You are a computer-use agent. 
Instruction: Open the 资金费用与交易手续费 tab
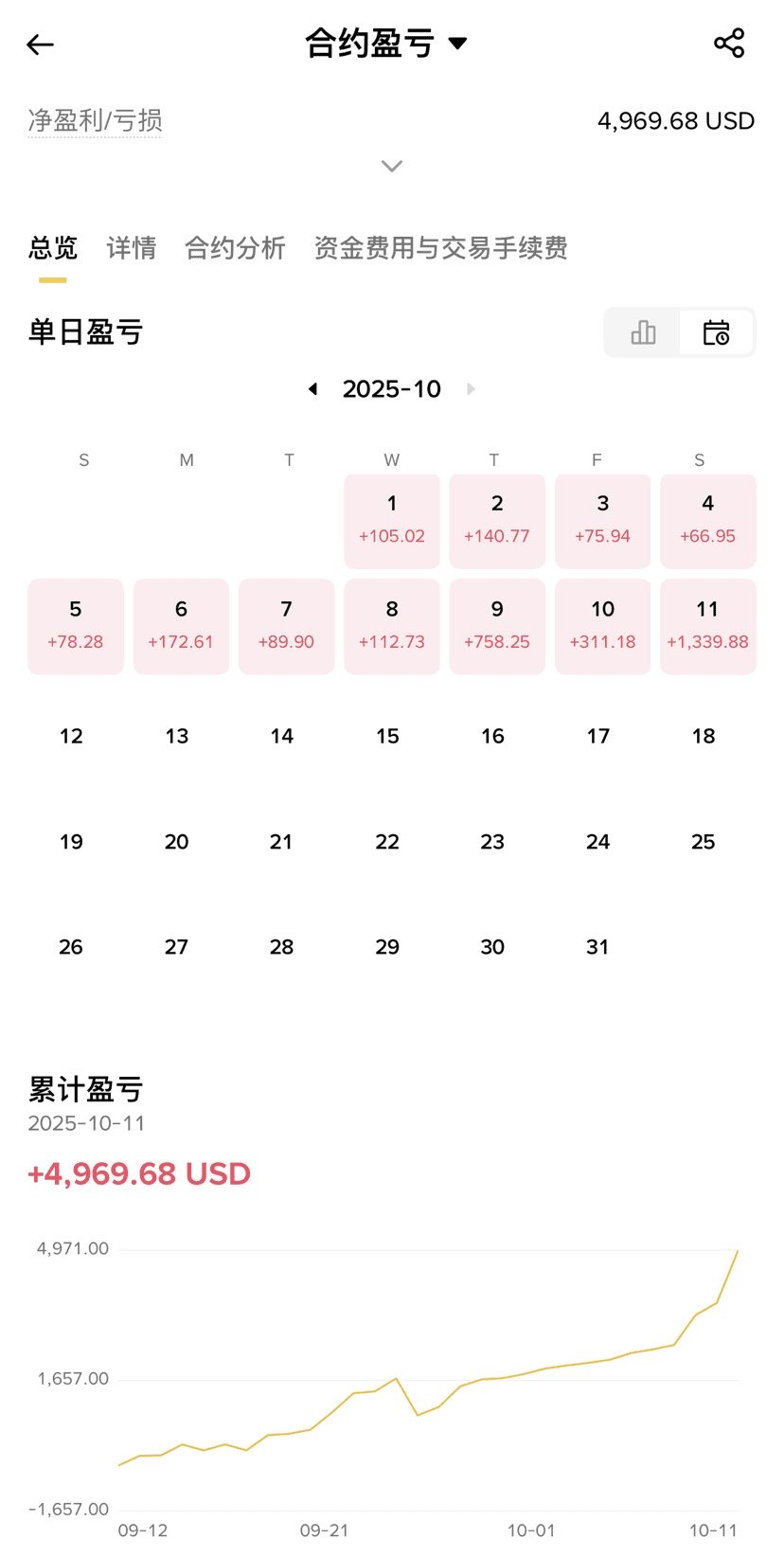tap(440, 248)
